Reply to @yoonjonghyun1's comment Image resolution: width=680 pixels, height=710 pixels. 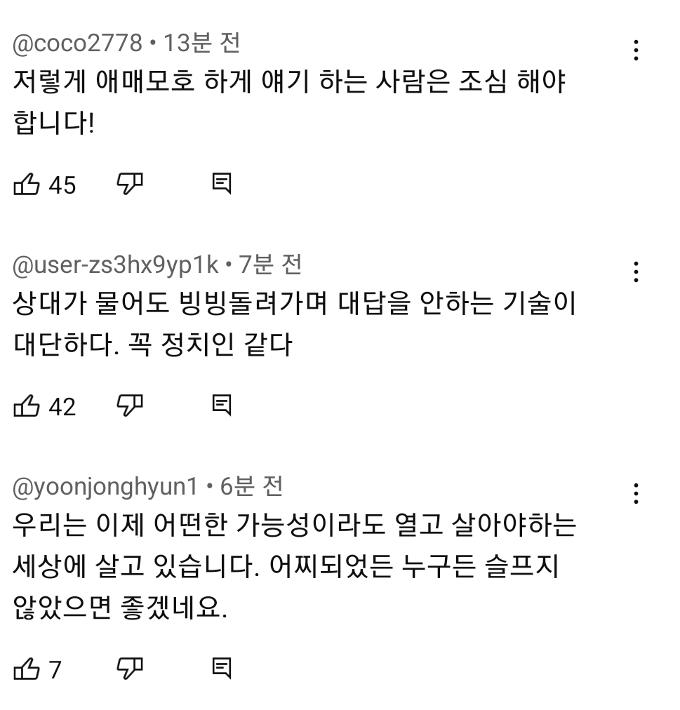tap(222, 667)
